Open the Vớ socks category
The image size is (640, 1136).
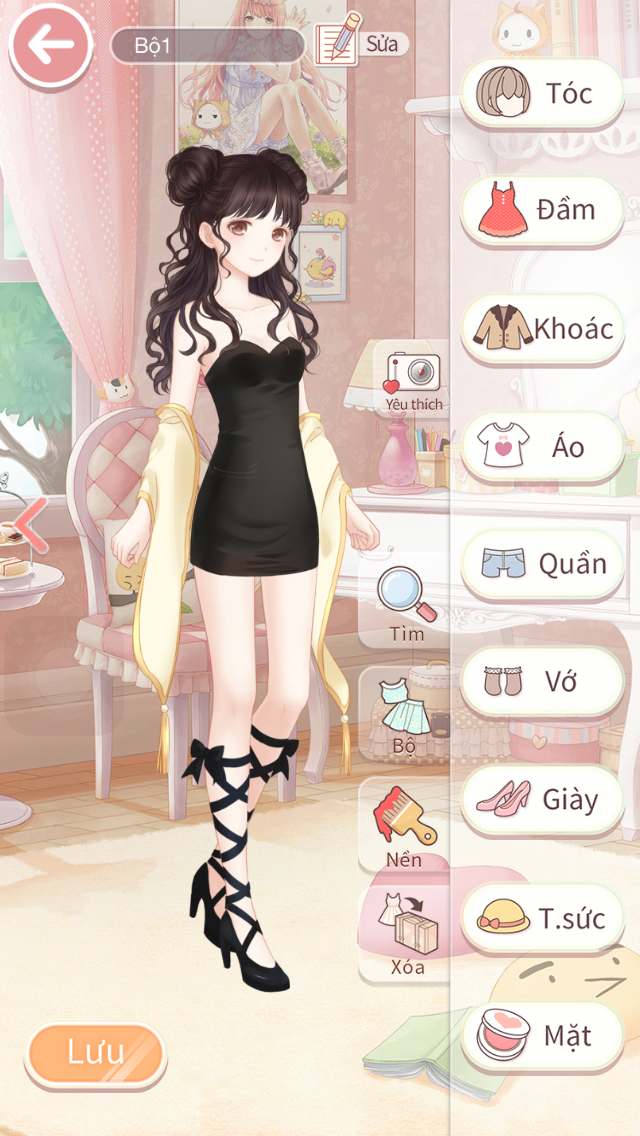point(542,682)
